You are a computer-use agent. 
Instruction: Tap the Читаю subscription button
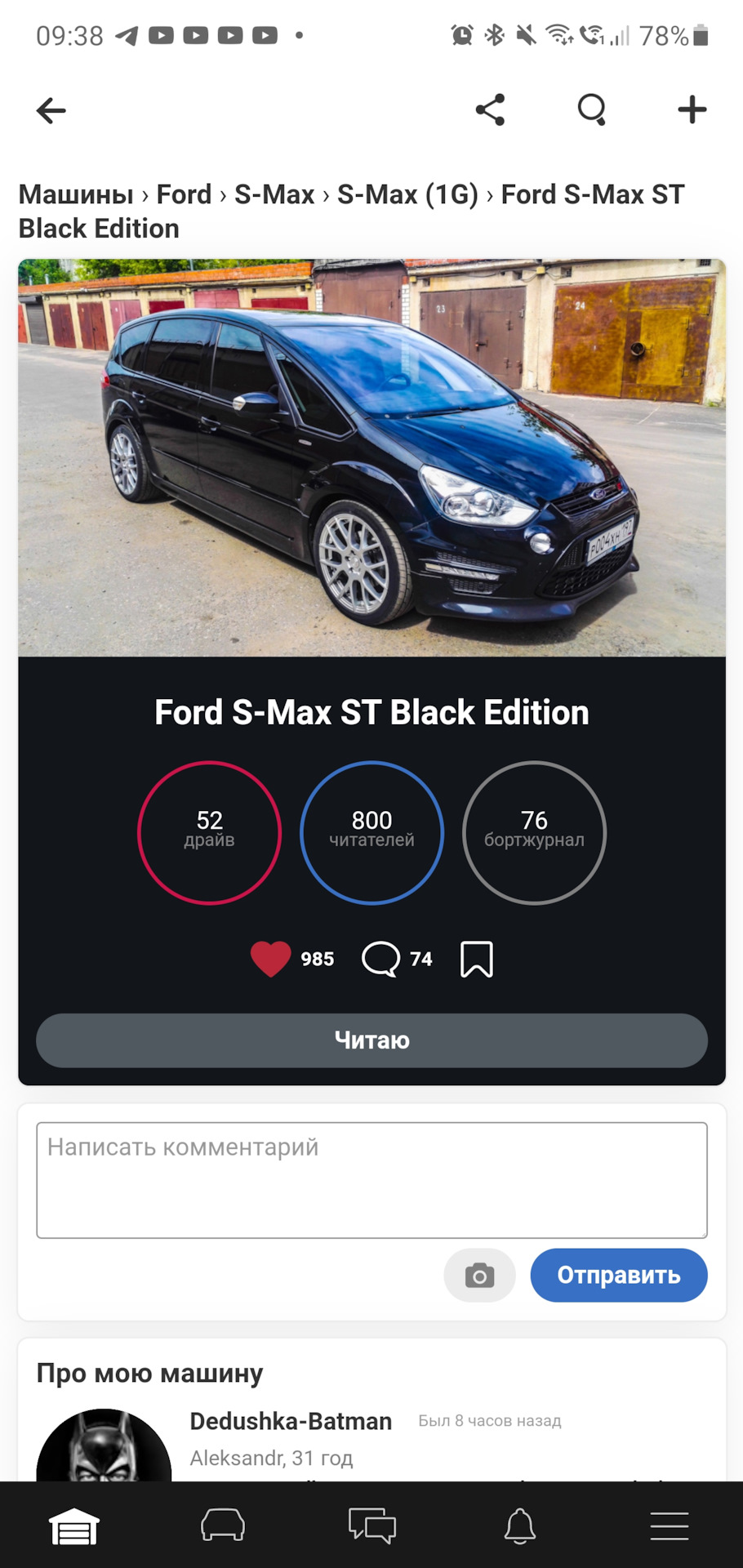click(371, 1040)
